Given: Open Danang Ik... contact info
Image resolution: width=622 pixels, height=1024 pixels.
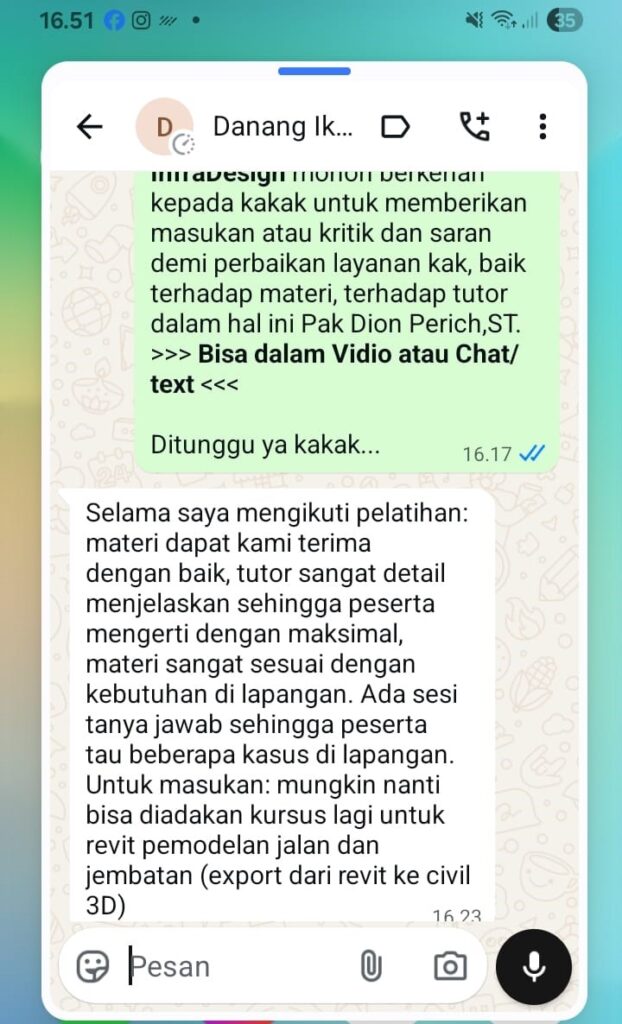Looking at the screenshot, I should 283,127.
